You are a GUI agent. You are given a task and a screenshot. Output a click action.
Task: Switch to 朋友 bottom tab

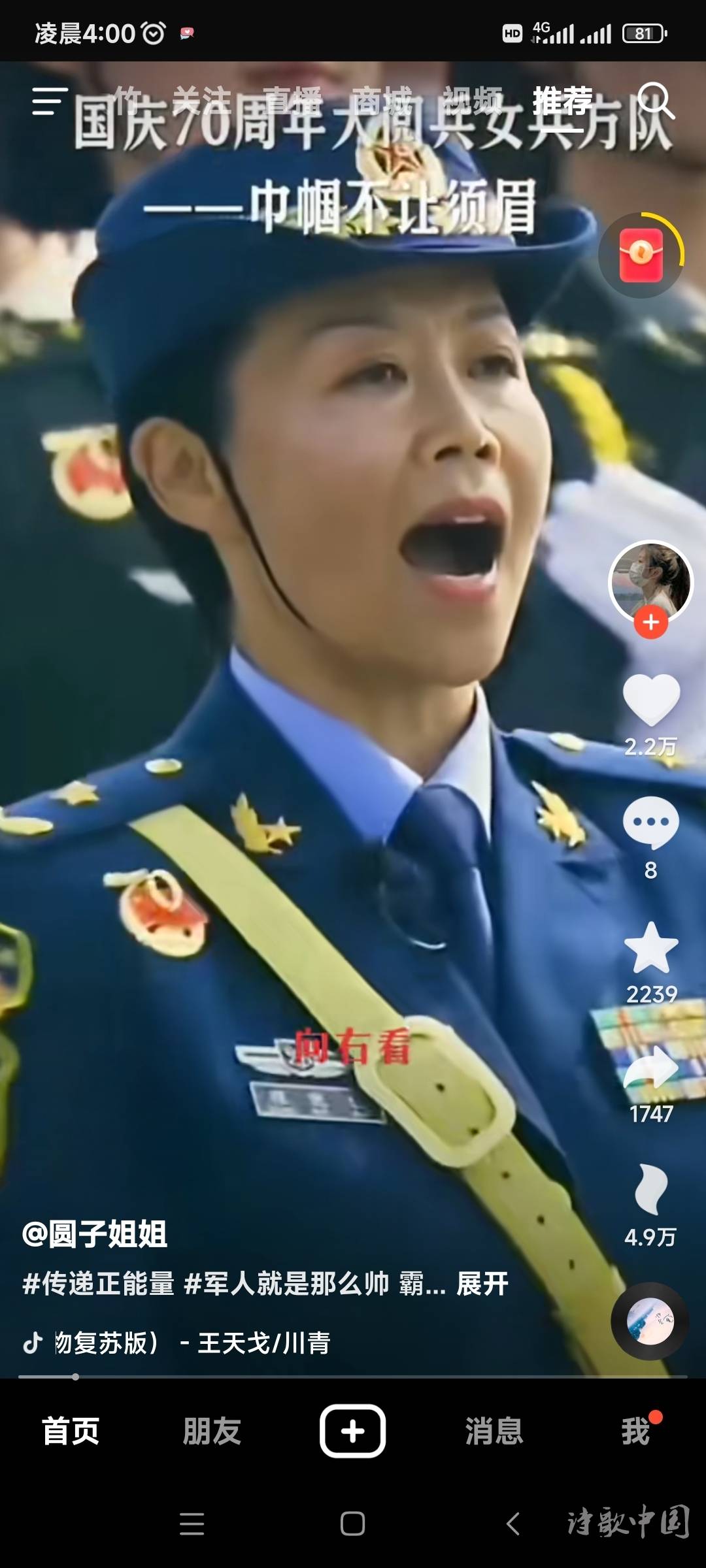pyautogui.click(x=212, y=1431)
